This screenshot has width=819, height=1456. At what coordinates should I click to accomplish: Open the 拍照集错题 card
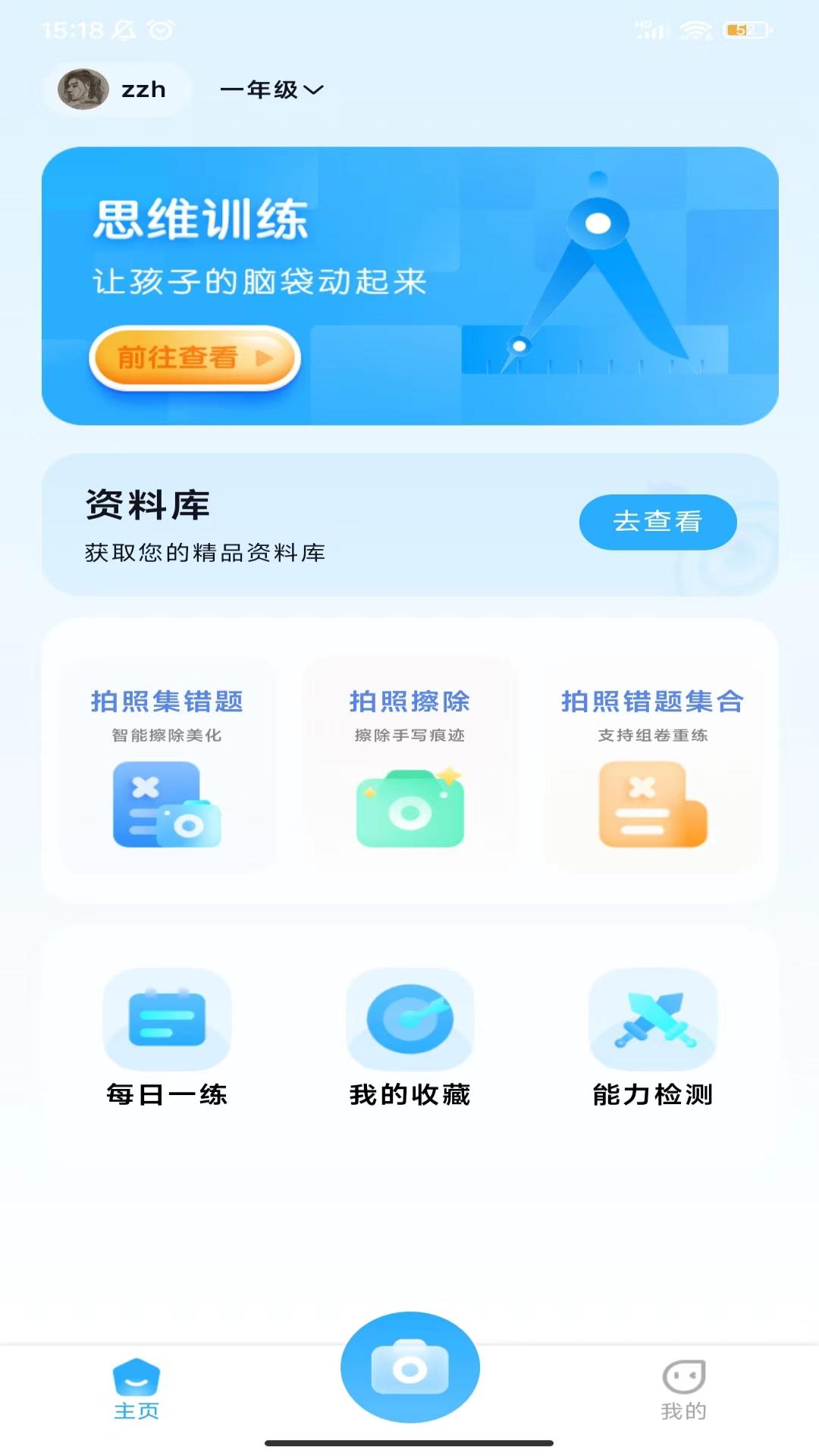[x=167, y=766]
